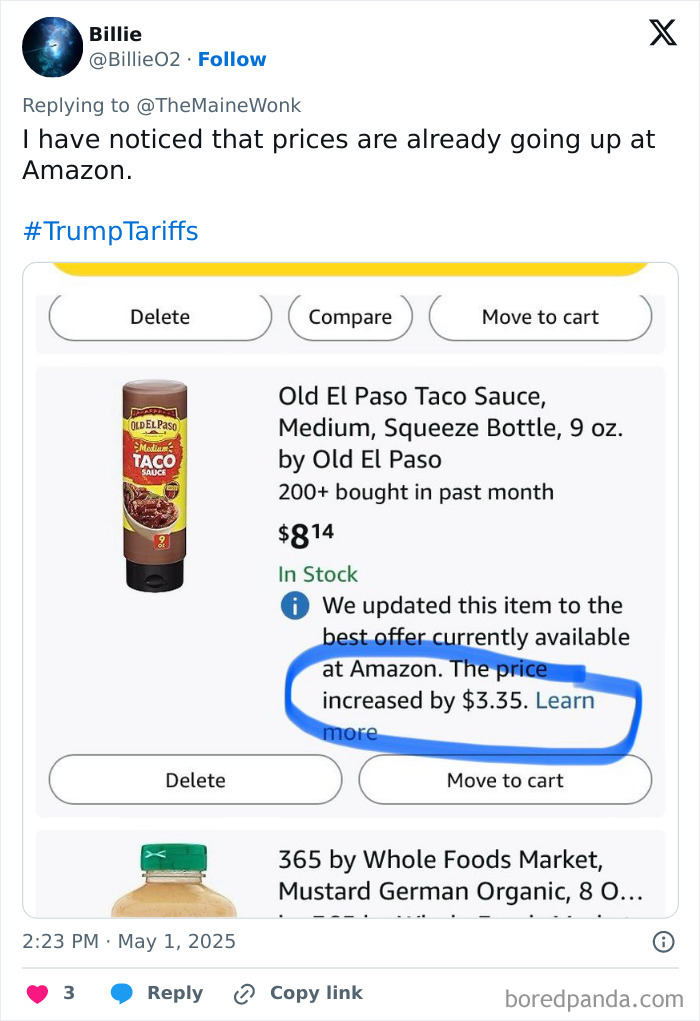The height and width of the screenshot is (1021, 700).
Task: Open the attached Amazon screenshot image
Action: pyautogui.click(x=350, y=590)
